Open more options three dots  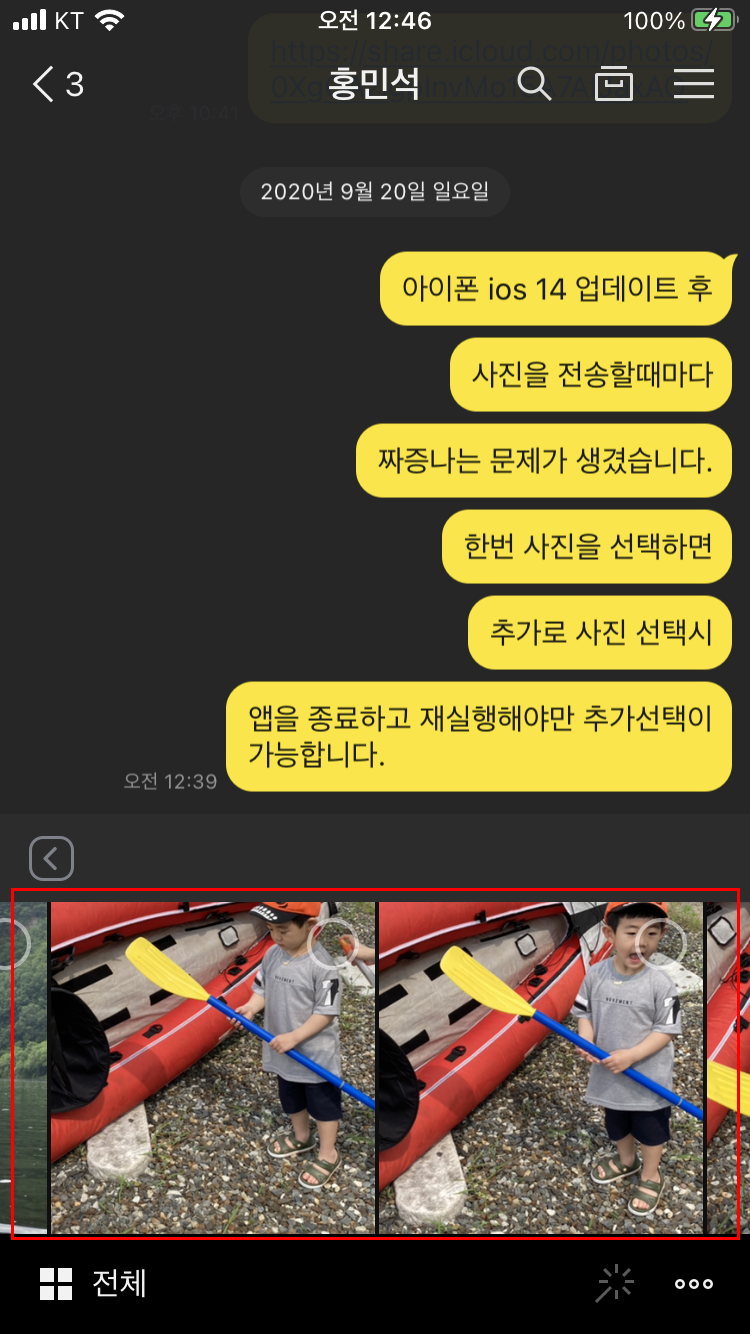[x=694, y=1284]
